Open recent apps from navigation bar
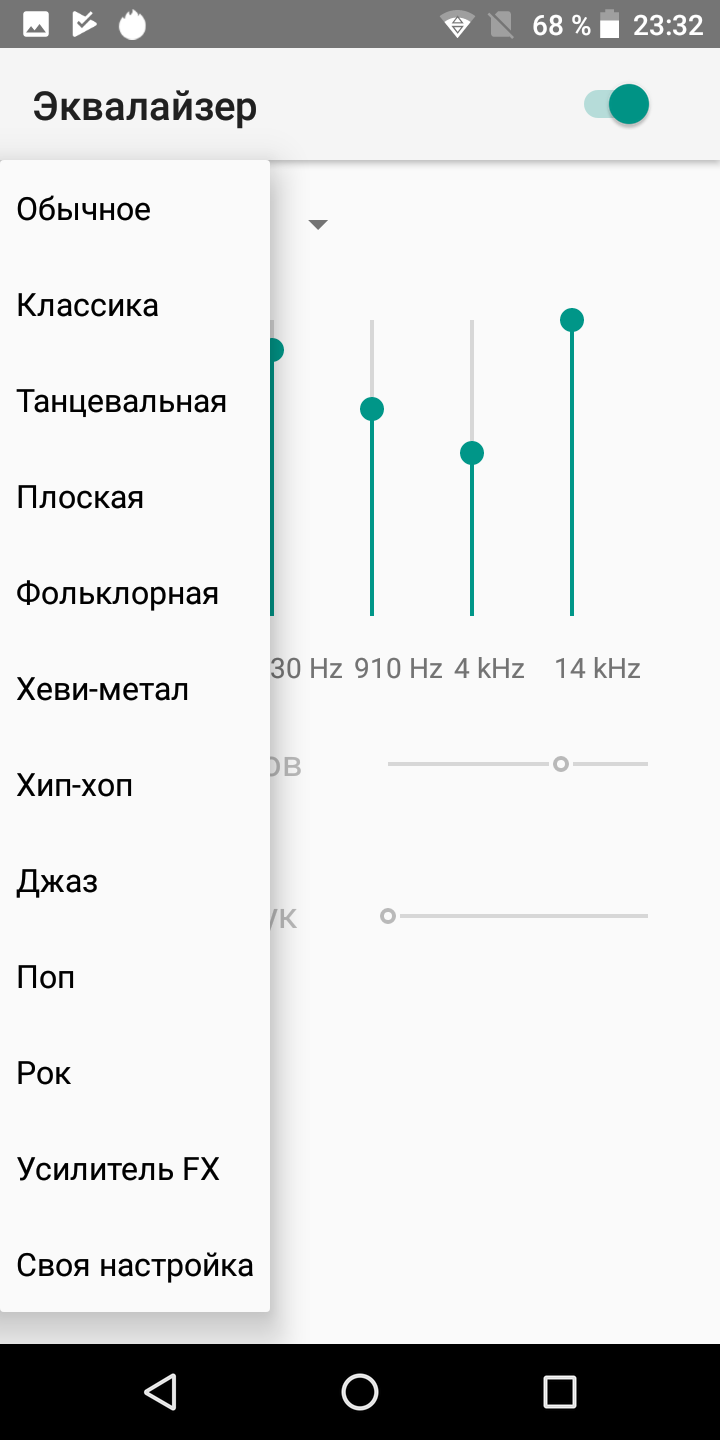 pos(560,1391)
